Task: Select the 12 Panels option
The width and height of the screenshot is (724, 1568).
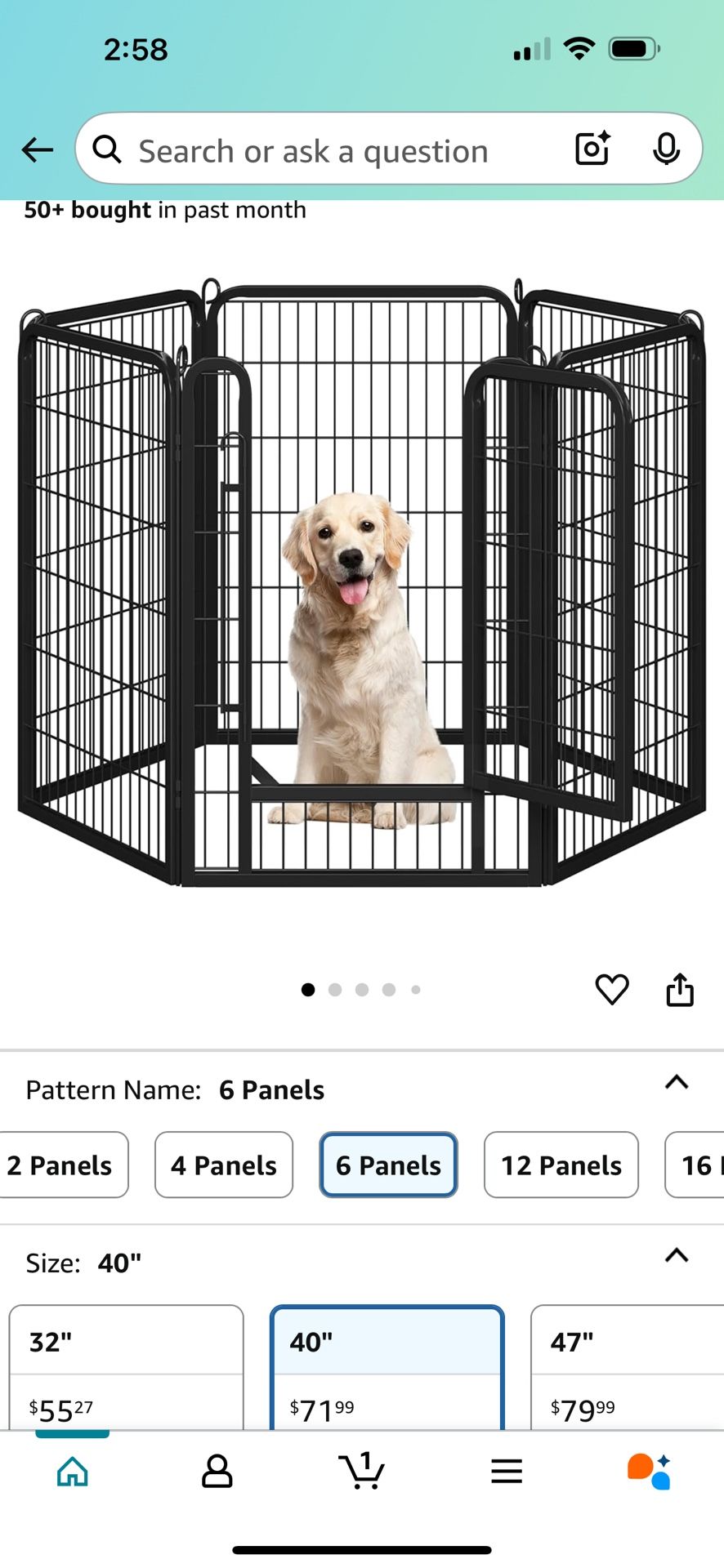Action: 561,1165
